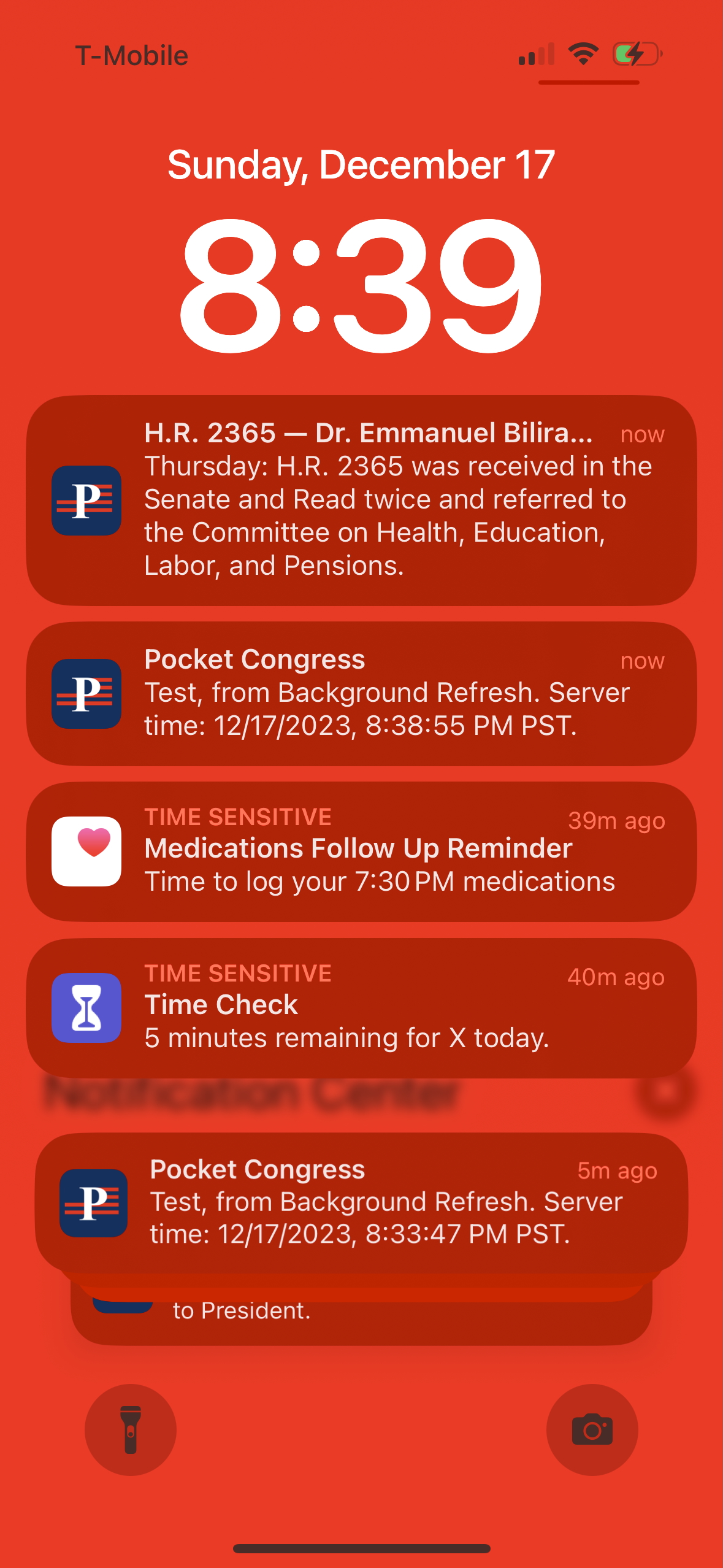Open the Medications Follow Up Reminder notification

(361, 851)
